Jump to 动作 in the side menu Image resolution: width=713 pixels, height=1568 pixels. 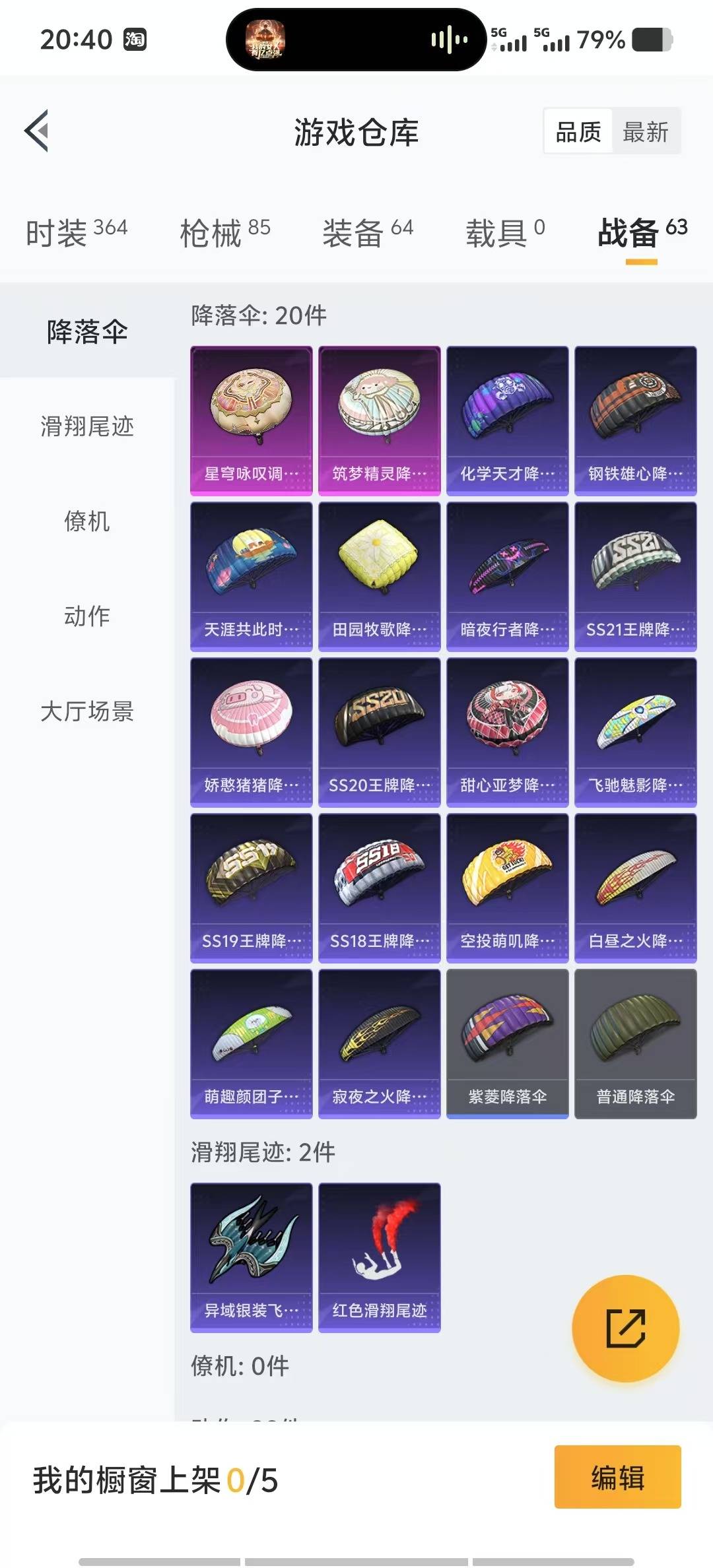pyautogui.click(x=87, y=616)
